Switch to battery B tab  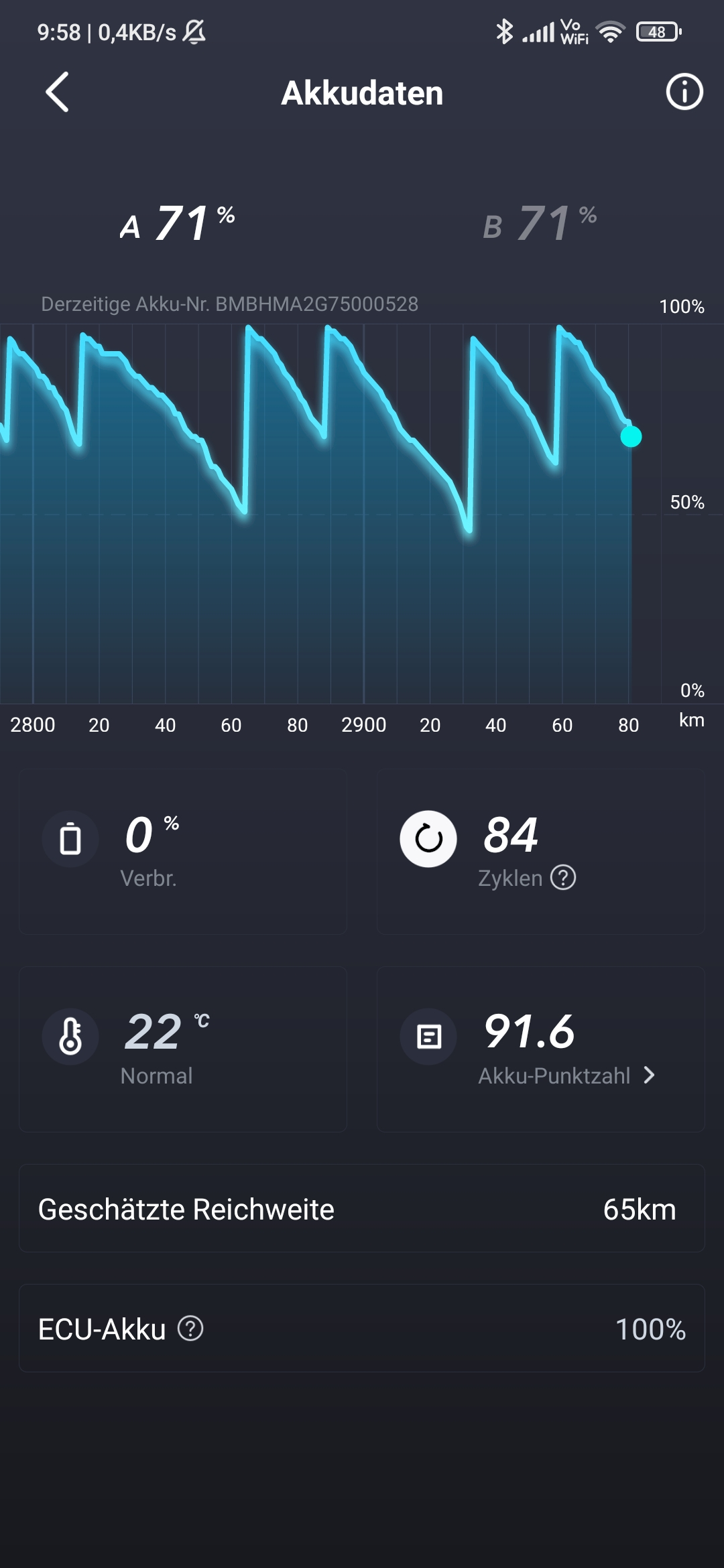pos(540,224)
